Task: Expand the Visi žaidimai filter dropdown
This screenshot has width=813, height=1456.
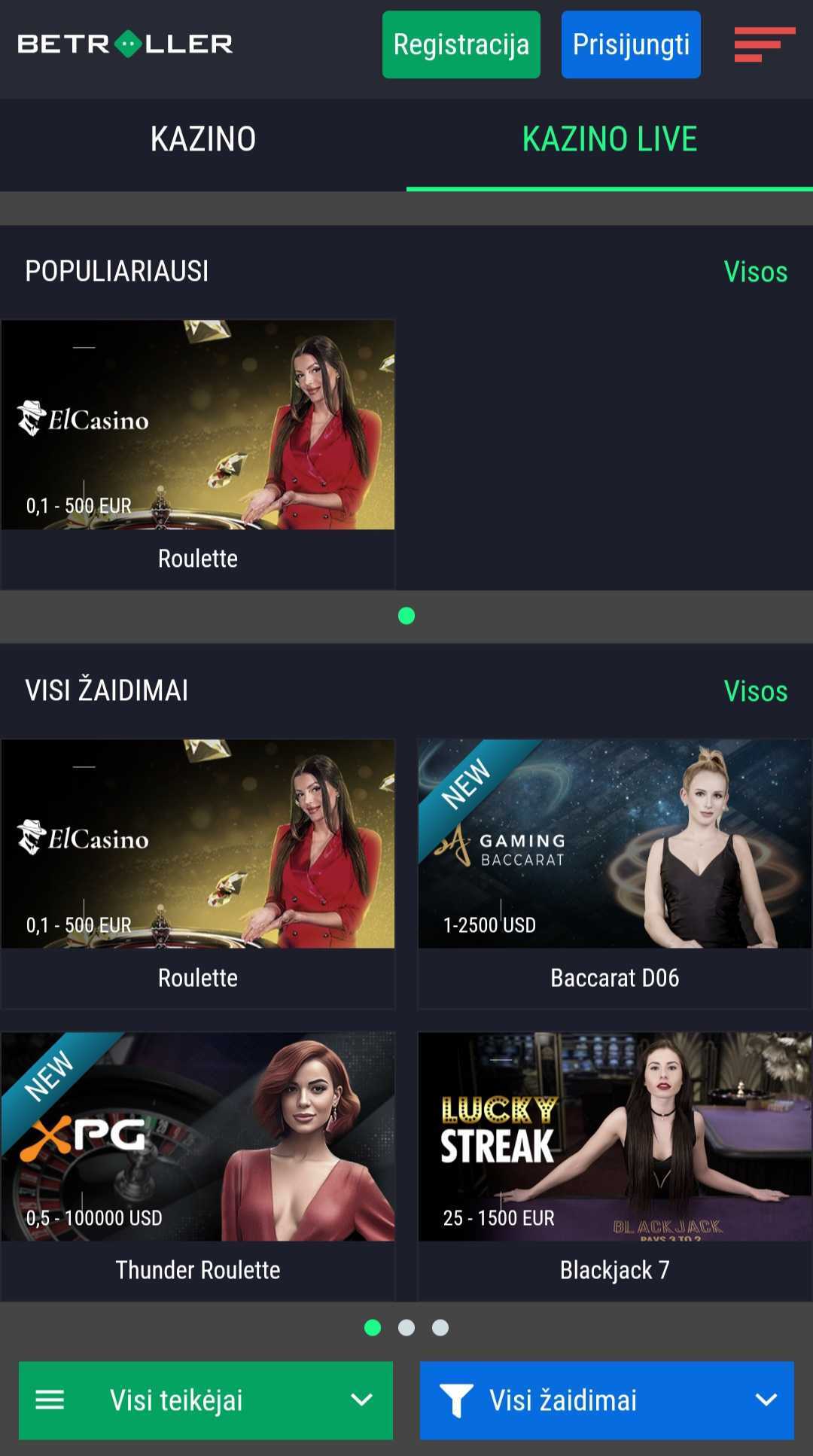Action: click(607, 1400)
